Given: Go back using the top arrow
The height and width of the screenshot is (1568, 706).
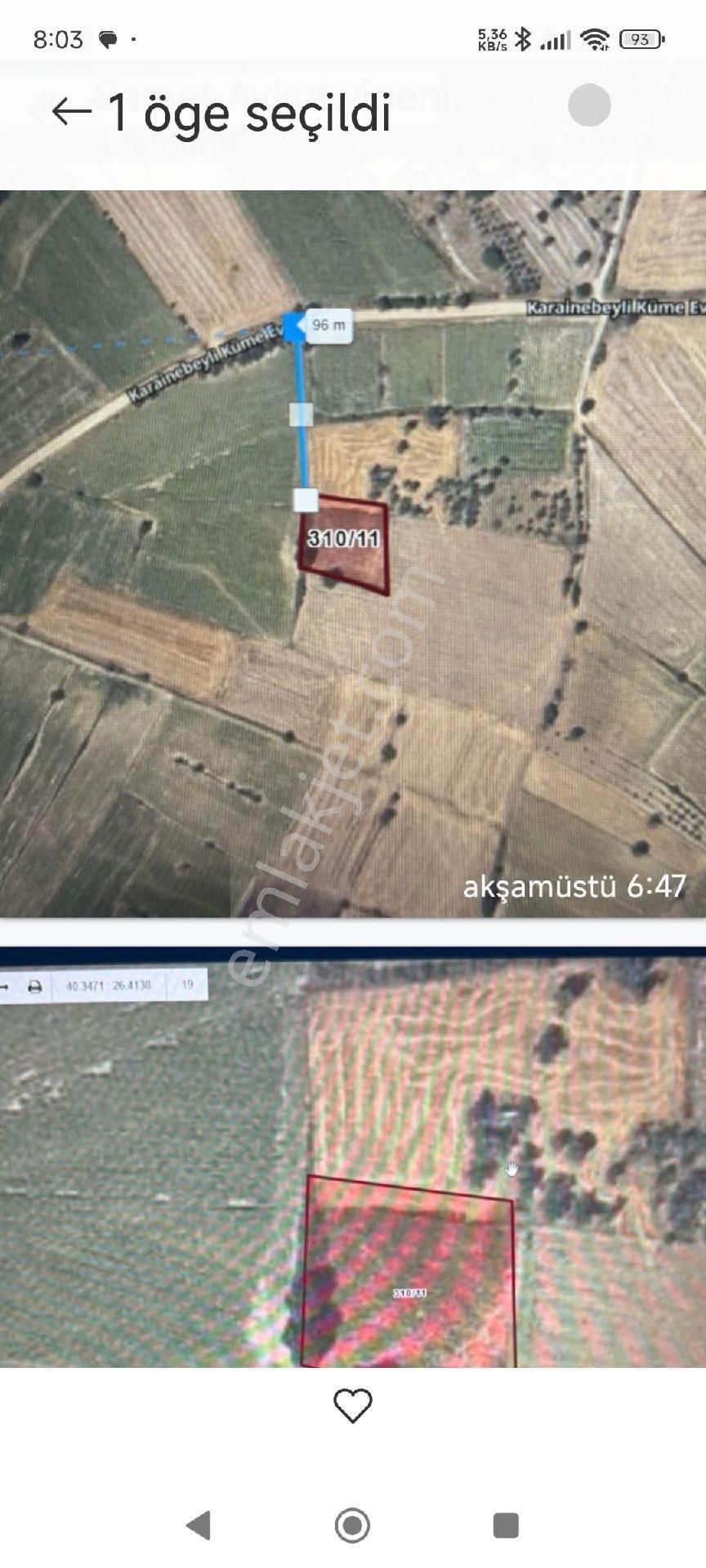Looking at the screenshot, I should coord(71,111).
